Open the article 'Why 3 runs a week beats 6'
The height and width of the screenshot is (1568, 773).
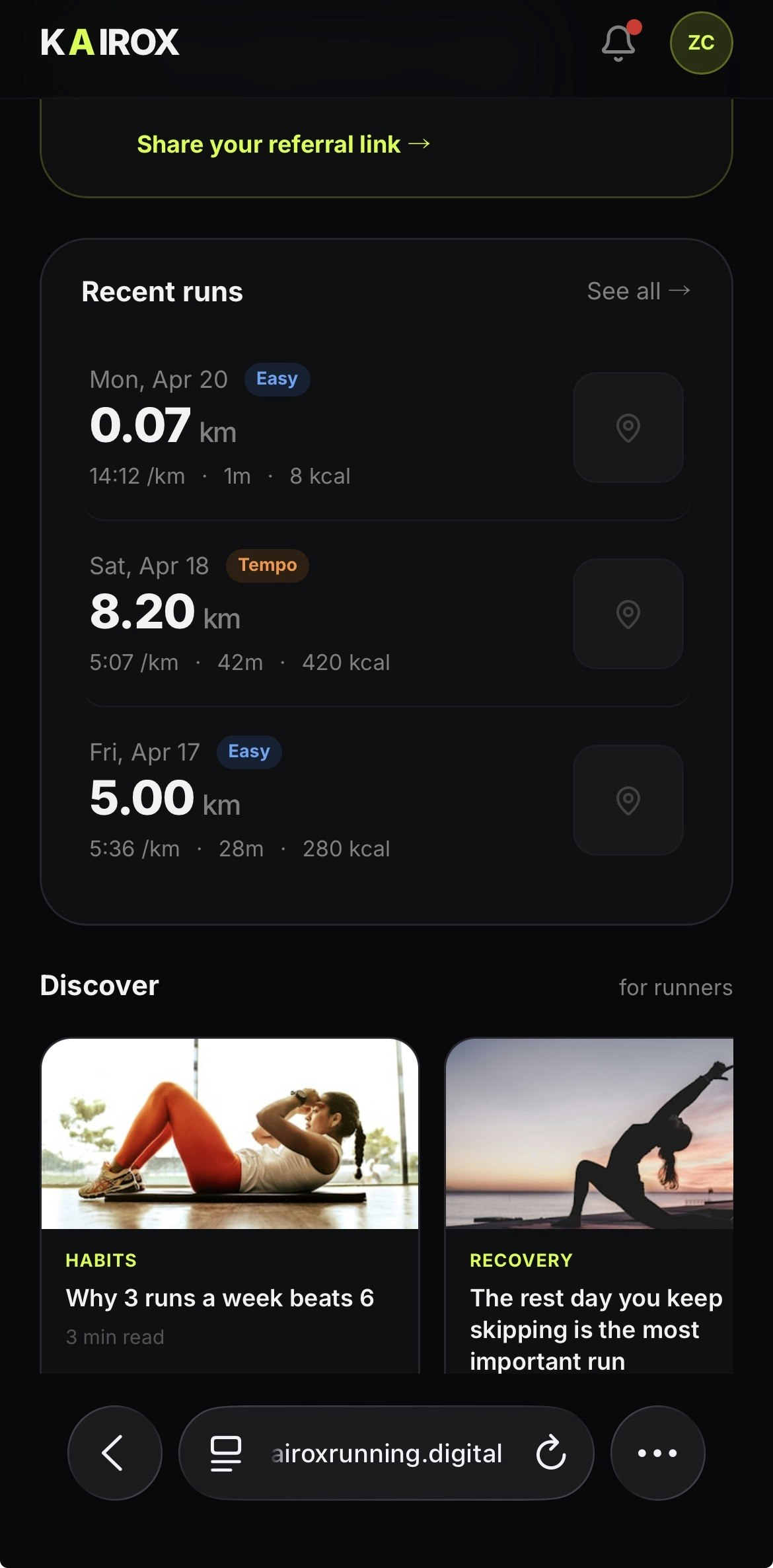pyautogui.click(x=220, y=1297)
